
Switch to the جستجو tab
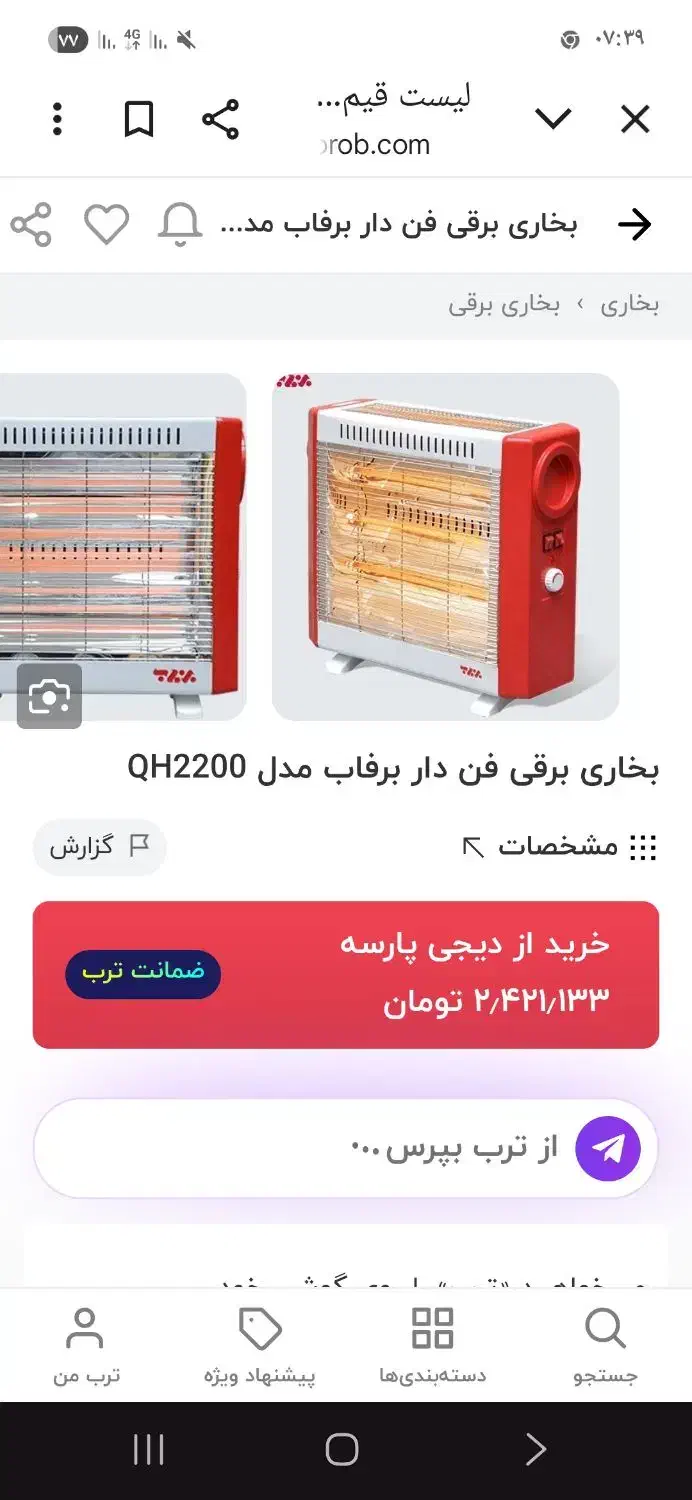[x=605, y=1346]
